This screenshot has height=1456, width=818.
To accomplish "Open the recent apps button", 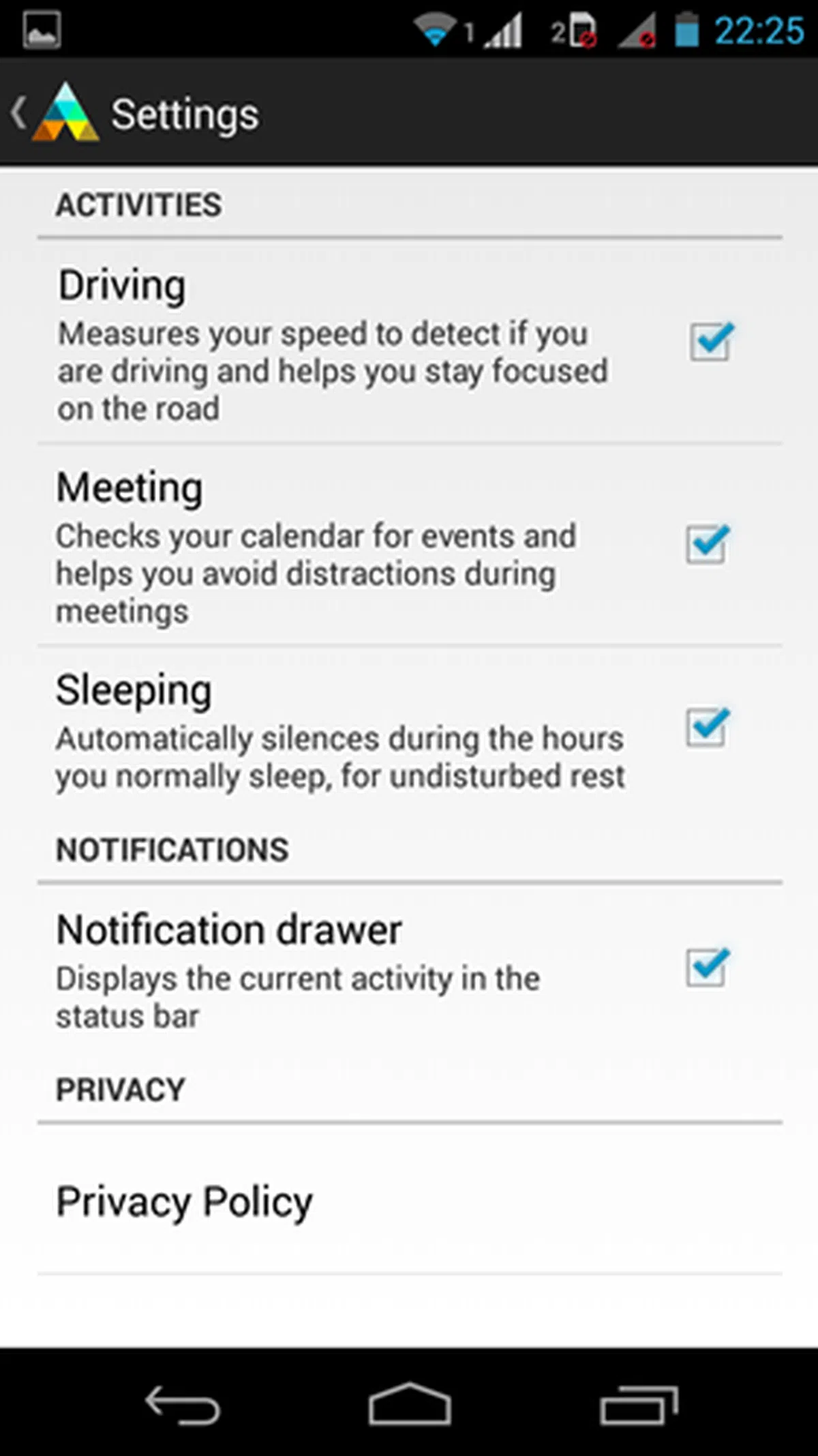I will pos(638,1405).
